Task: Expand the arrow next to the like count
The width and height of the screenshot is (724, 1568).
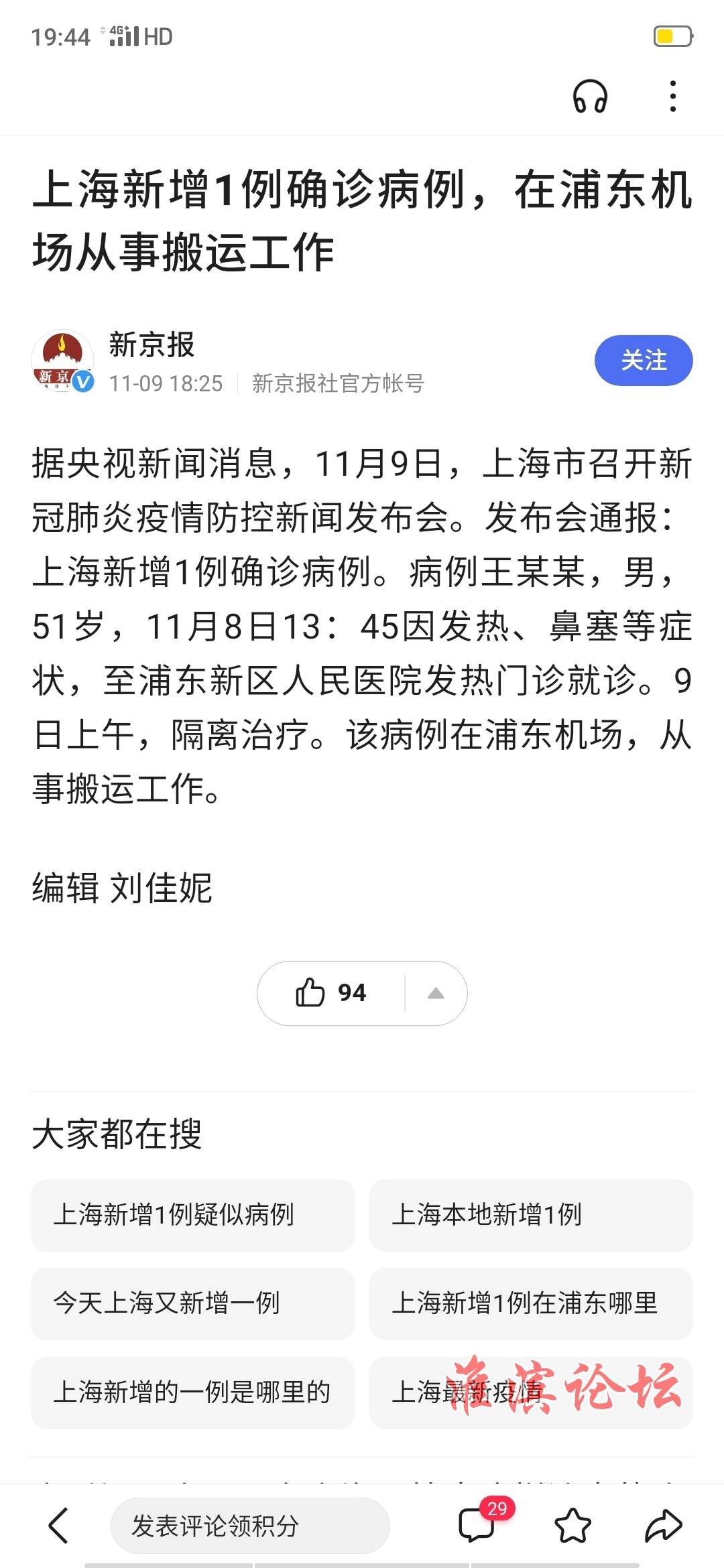Action: pyautogui.click(x=436, y=993)
